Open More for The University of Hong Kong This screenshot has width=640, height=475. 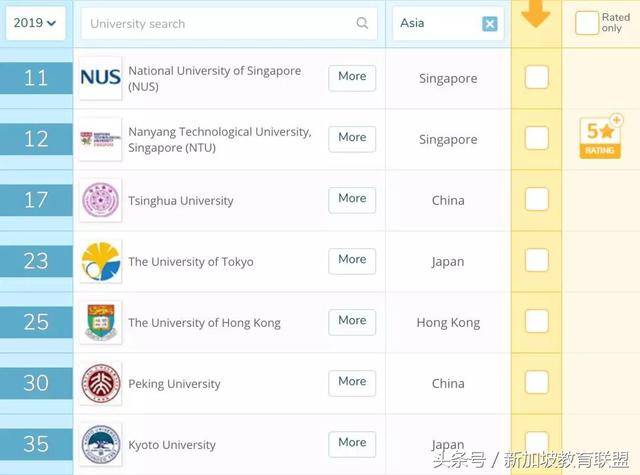352,321
